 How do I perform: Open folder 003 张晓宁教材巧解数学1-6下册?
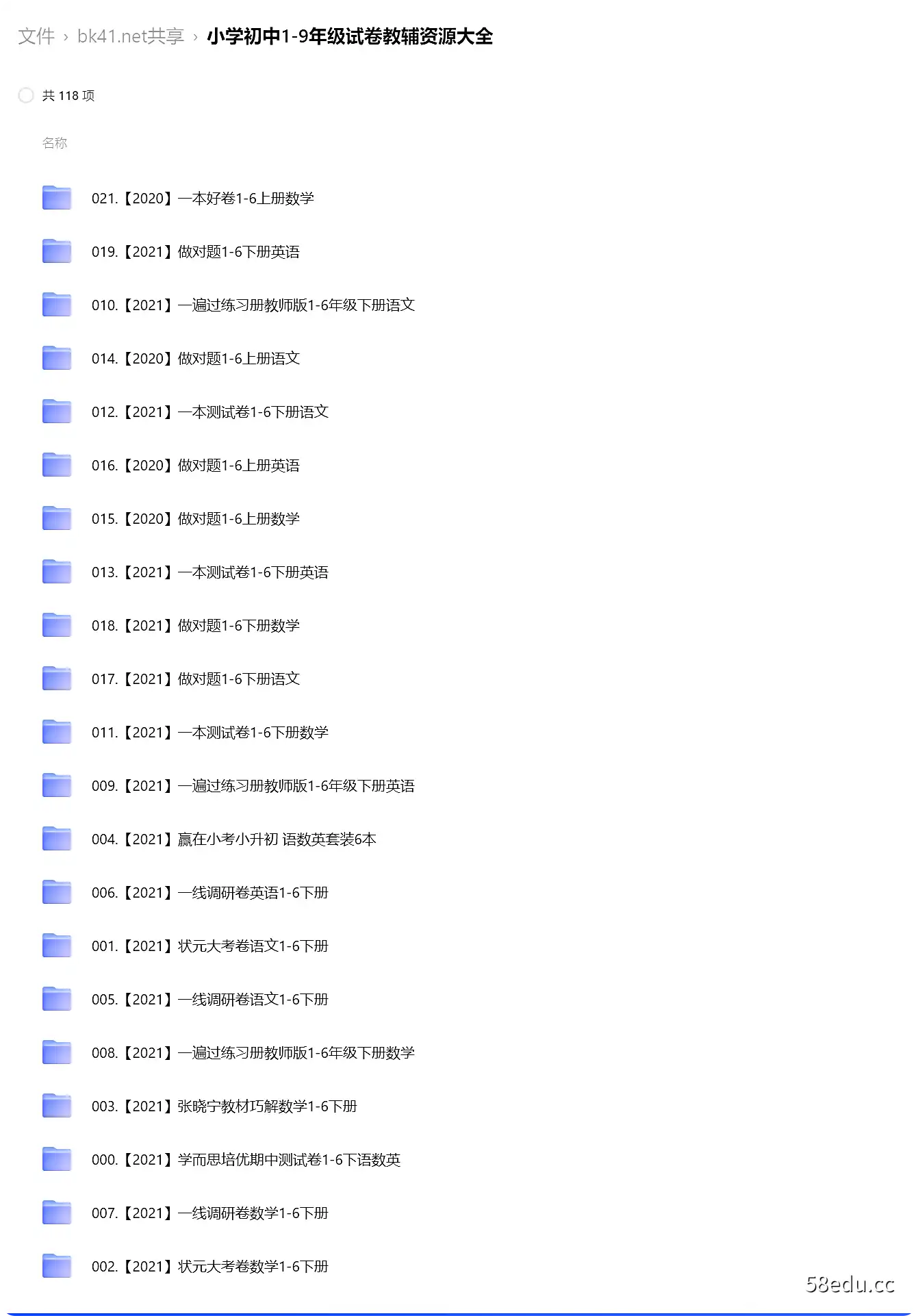point(224,1106)
